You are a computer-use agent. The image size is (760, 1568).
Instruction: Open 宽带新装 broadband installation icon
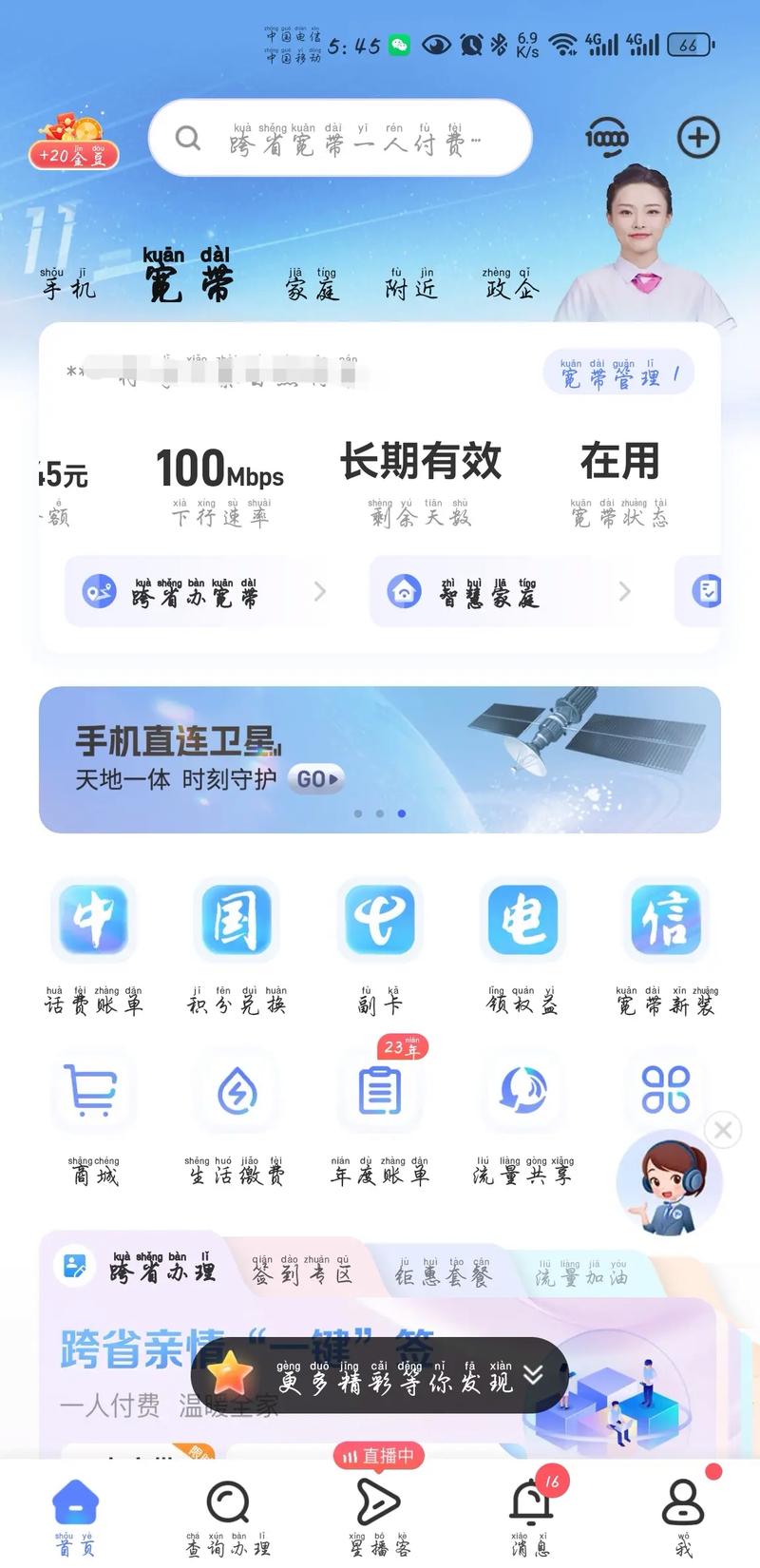coord(667,920)
